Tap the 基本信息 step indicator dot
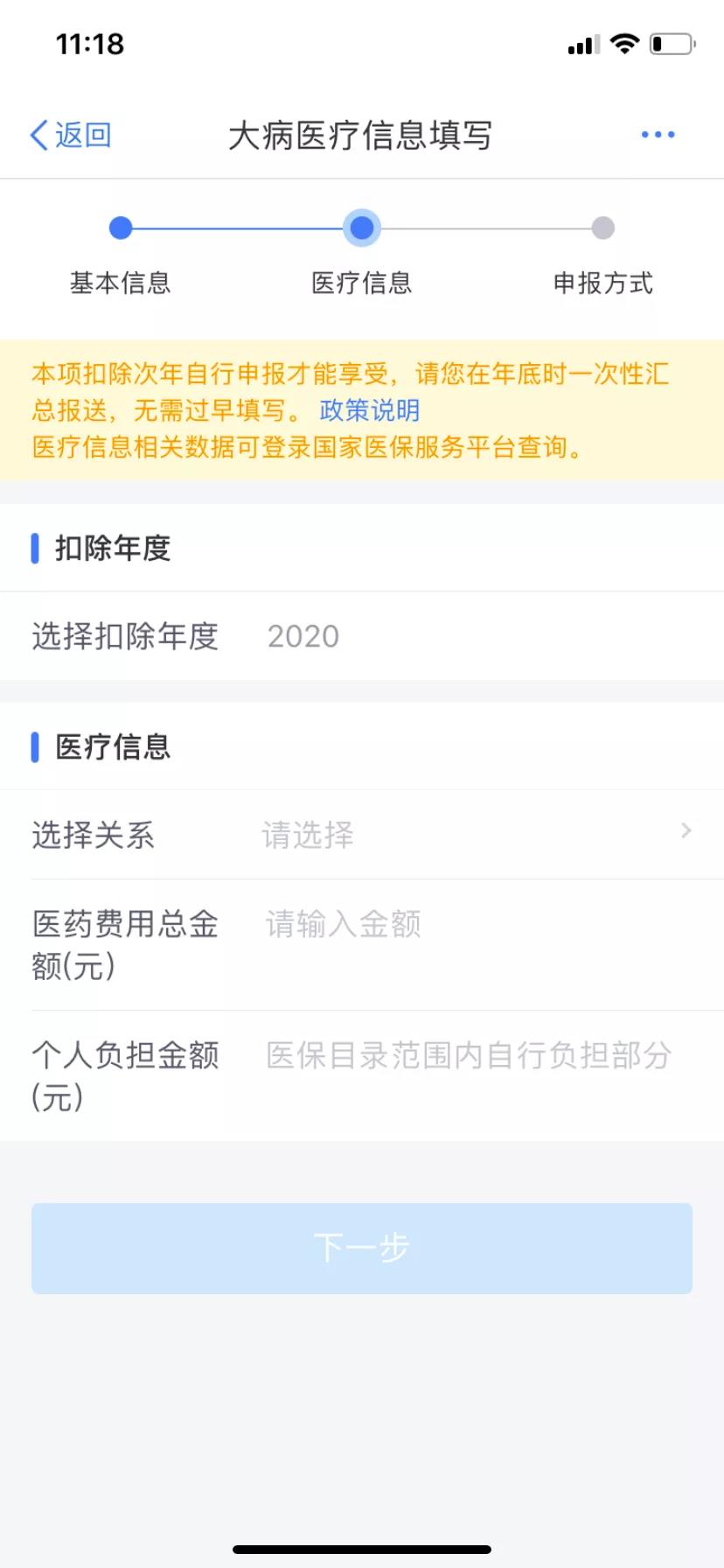 click(121, 228)
